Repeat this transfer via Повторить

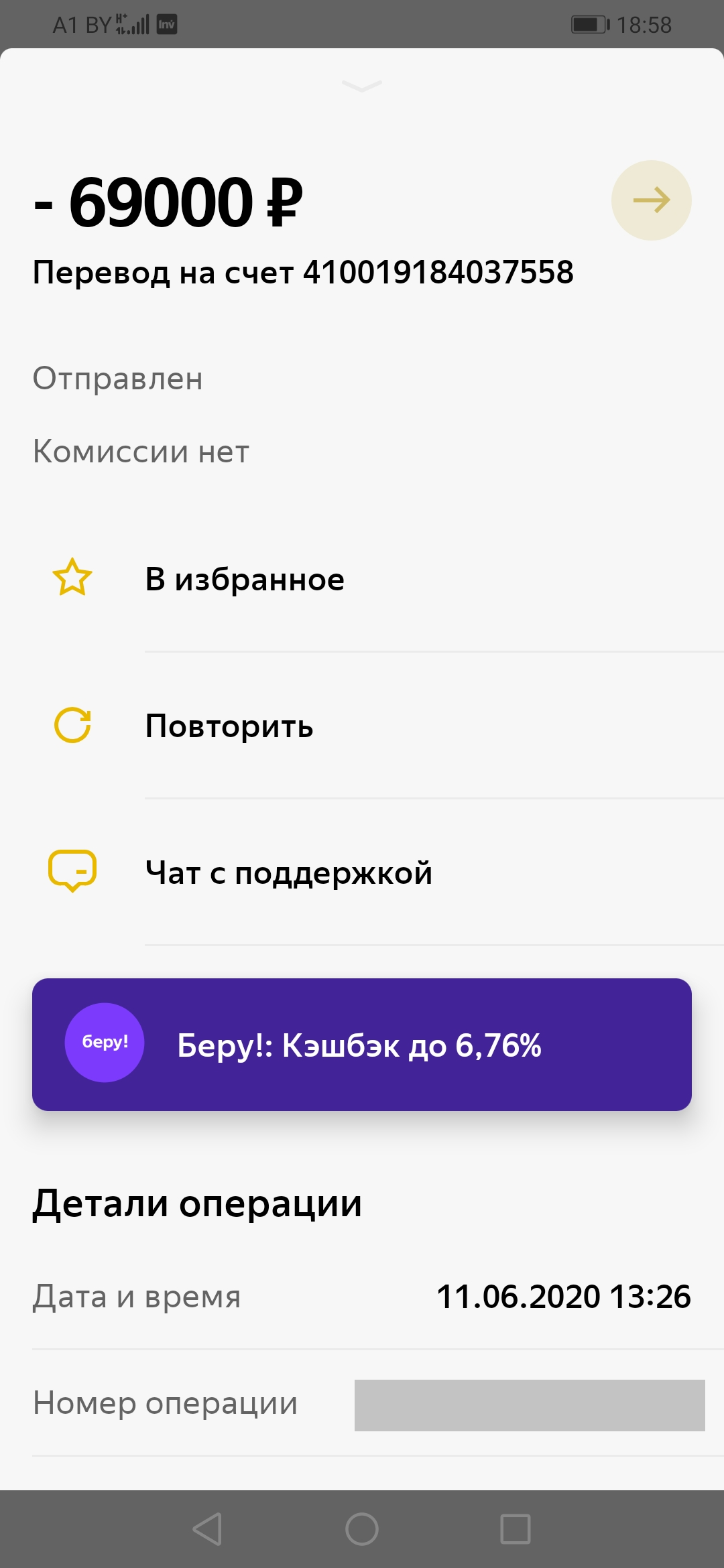tap(362, 726)
